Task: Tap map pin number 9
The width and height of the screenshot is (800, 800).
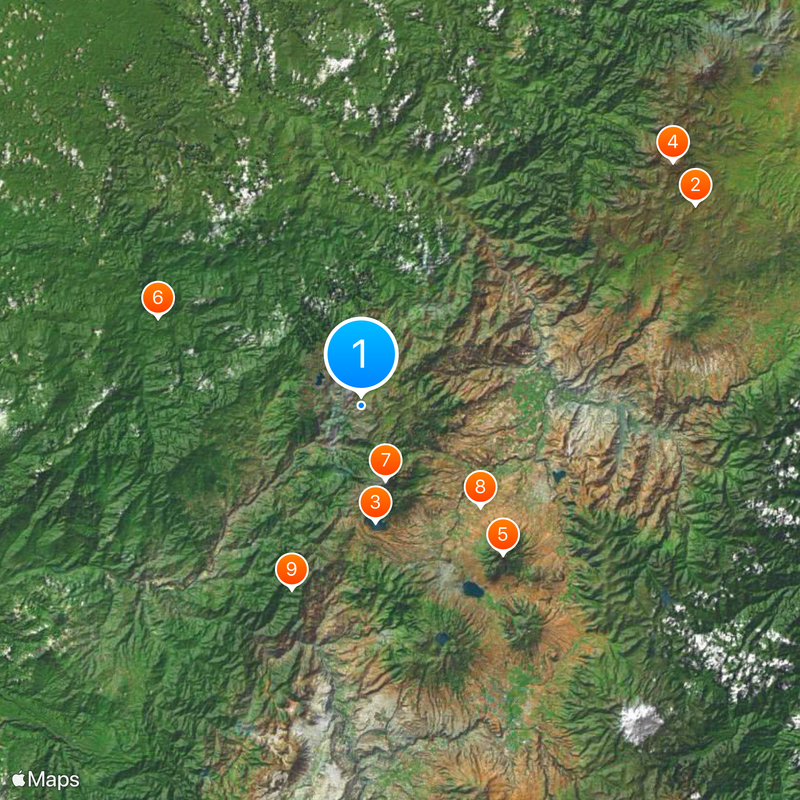Action: pyautogui.click(x=291, y=569)
